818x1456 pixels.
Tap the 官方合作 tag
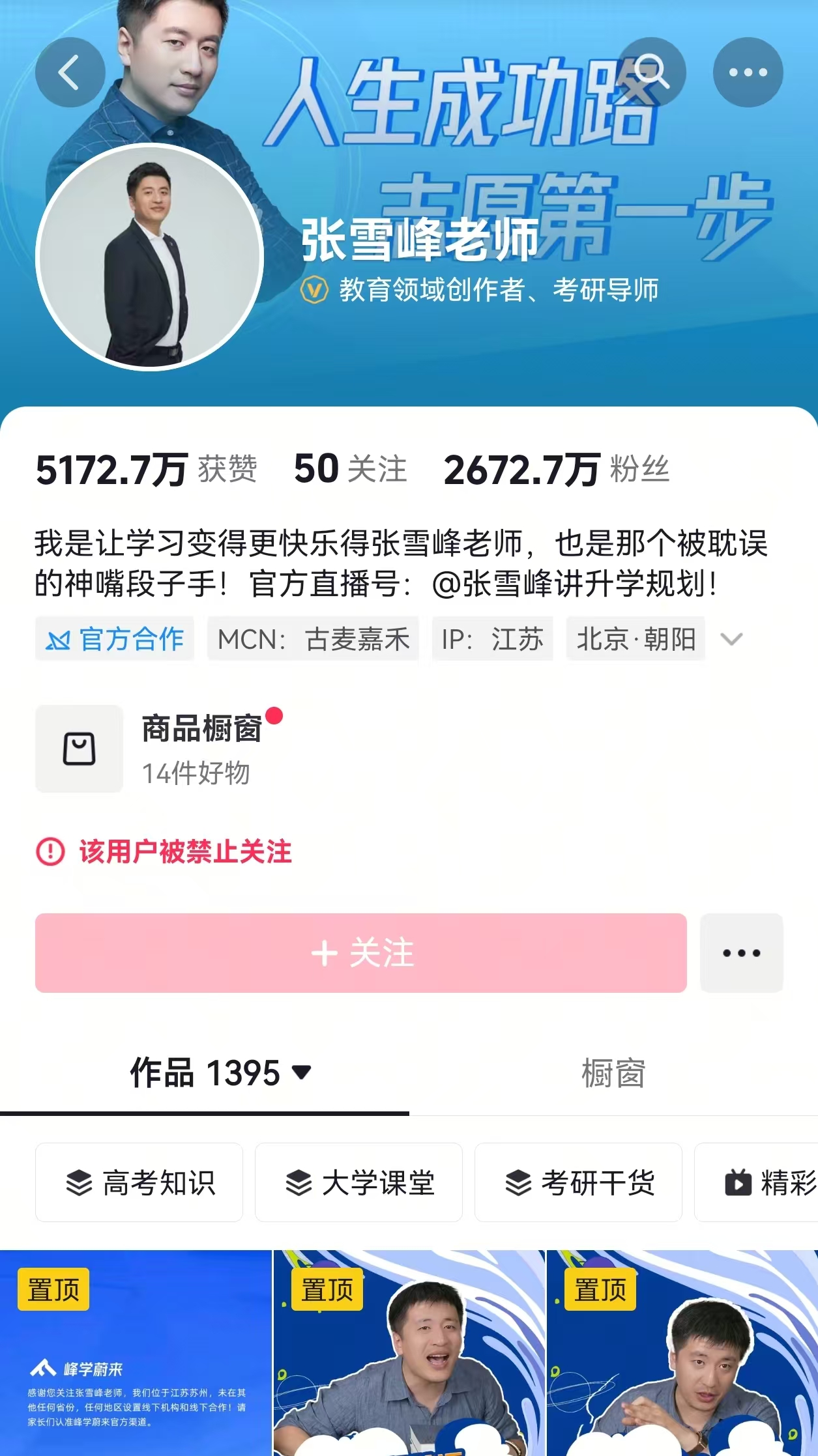coord(115,639)
